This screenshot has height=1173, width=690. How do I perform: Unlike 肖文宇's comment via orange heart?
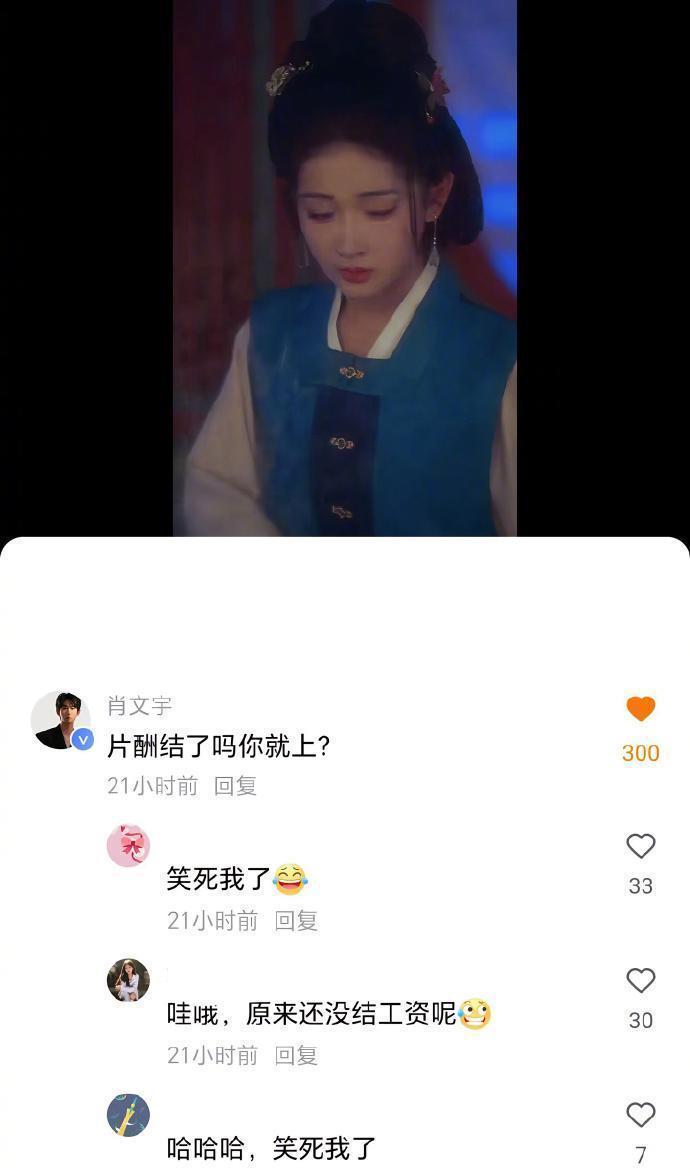[x=640, y=710]
